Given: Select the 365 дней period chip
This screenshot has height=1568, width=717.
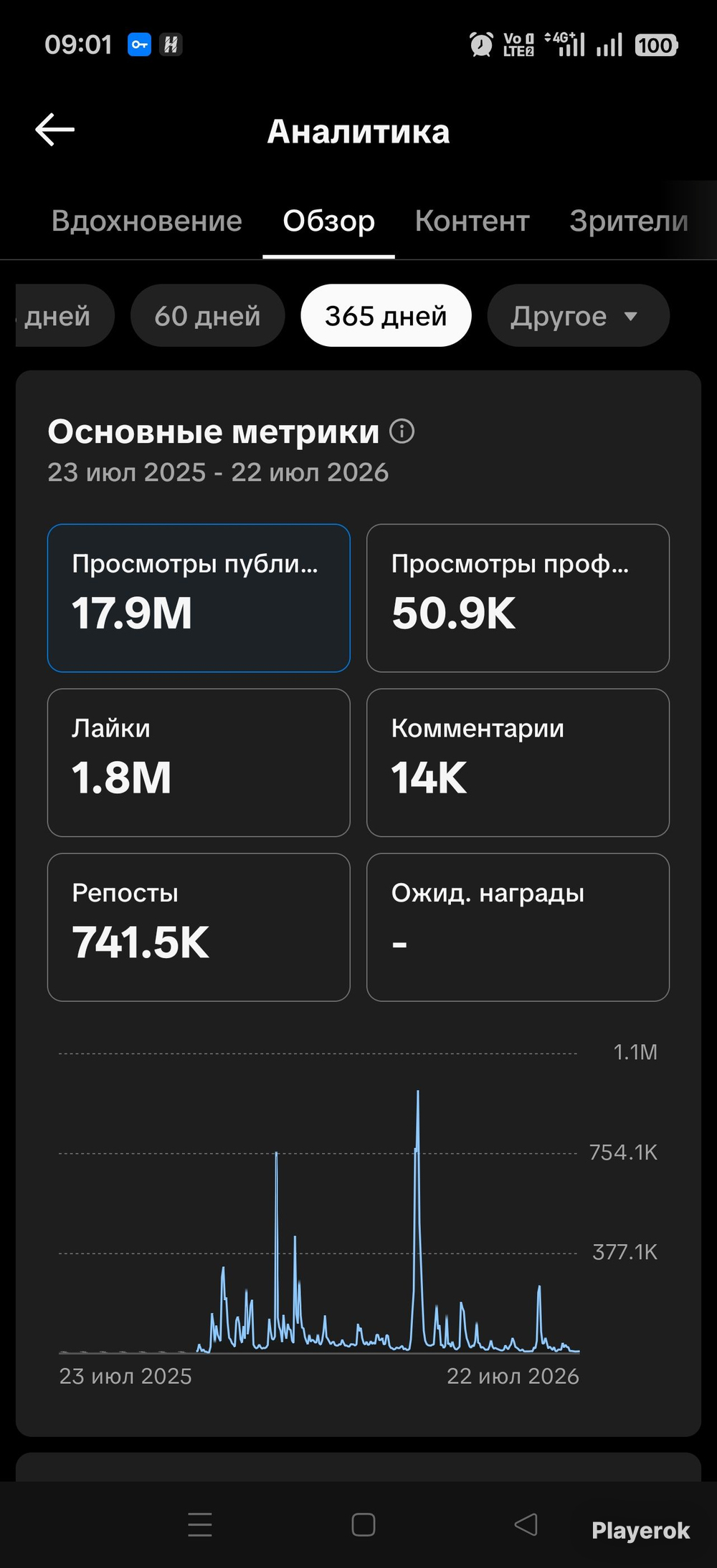Looking at the screenshot, I should (386, 315).
